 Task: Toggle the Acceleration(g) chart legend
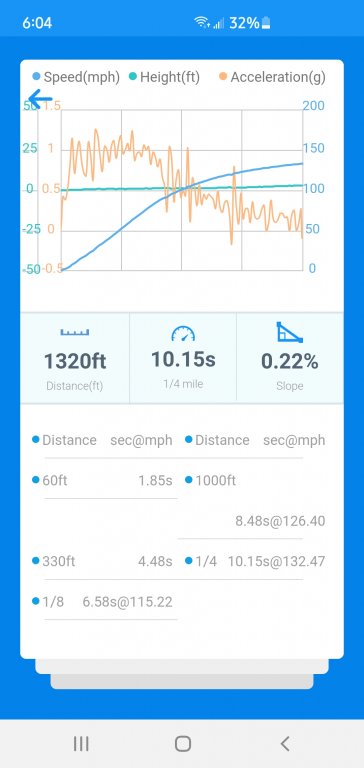point(272,77)
